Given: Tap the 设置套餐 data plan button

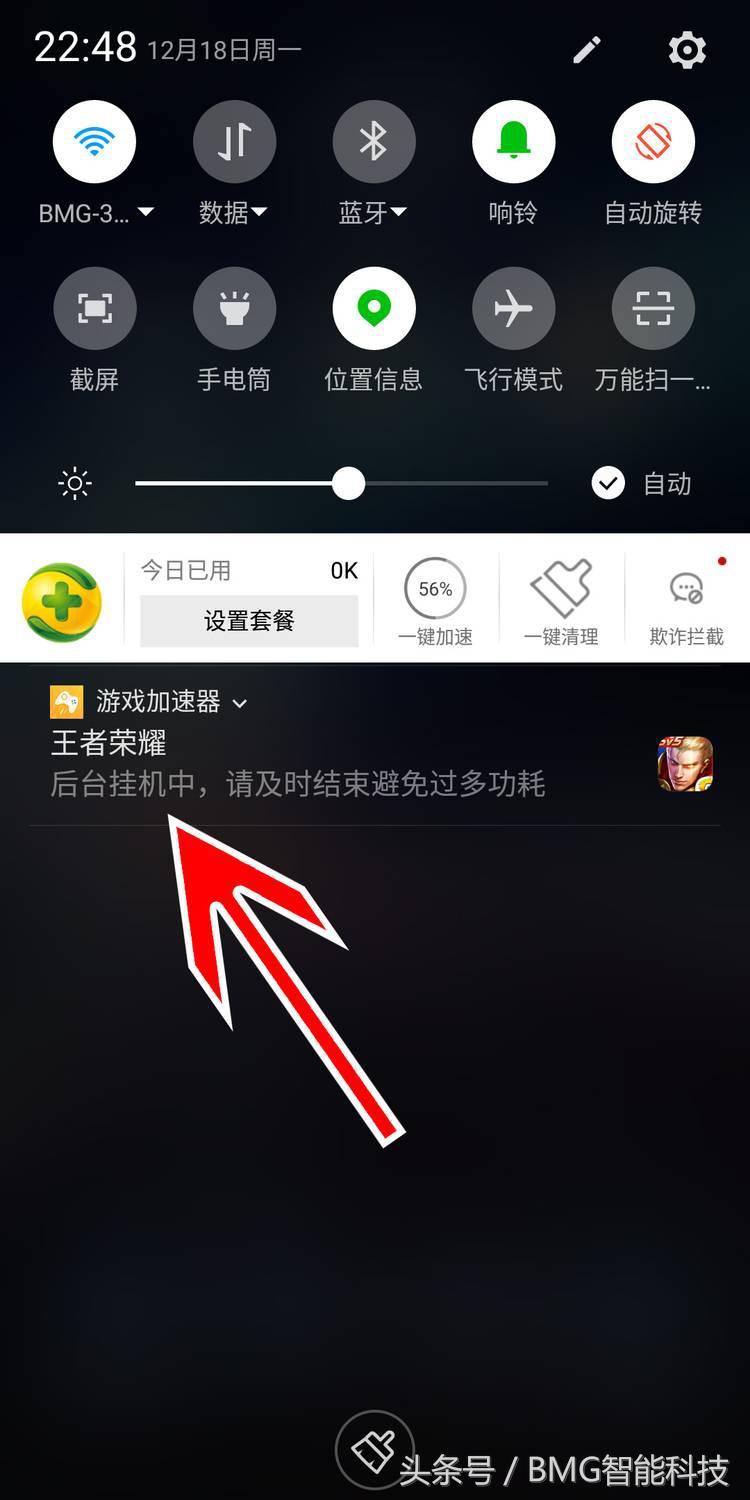Looking at the screenshot, I should click(x=248, y=620).
